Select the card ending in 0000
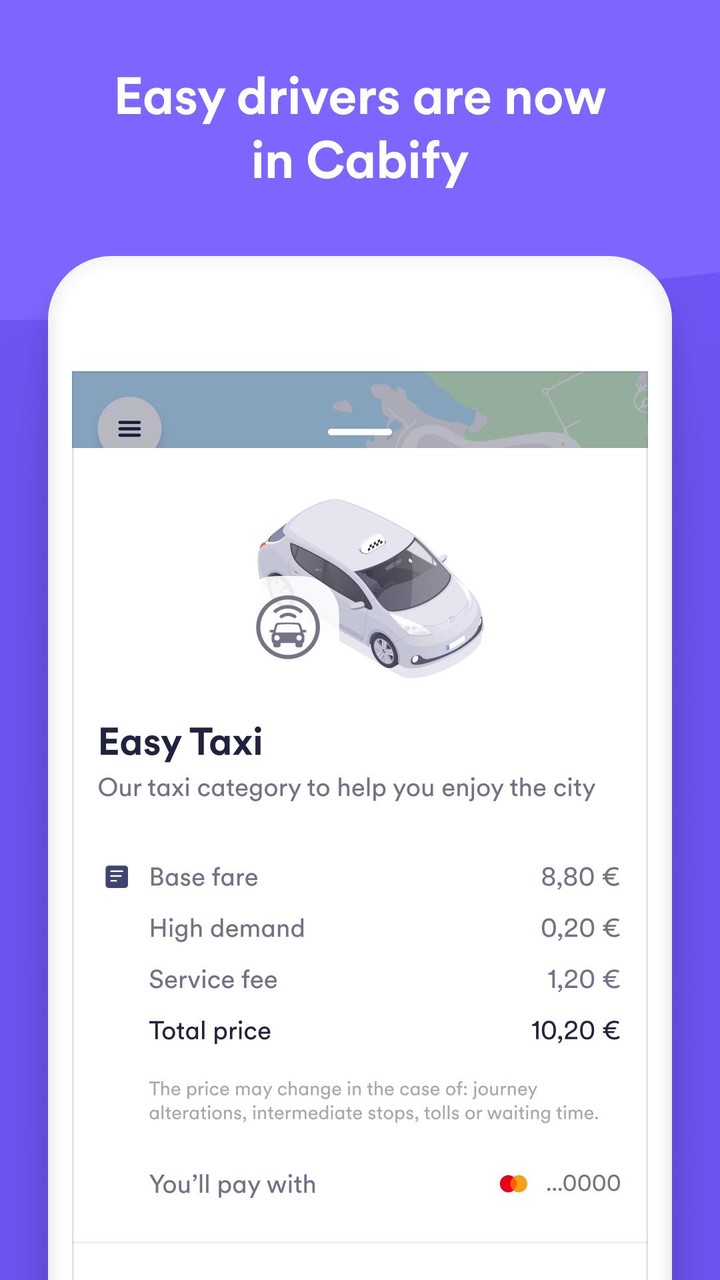This screenshot has width=720, height=1280. click(582, 1183)
